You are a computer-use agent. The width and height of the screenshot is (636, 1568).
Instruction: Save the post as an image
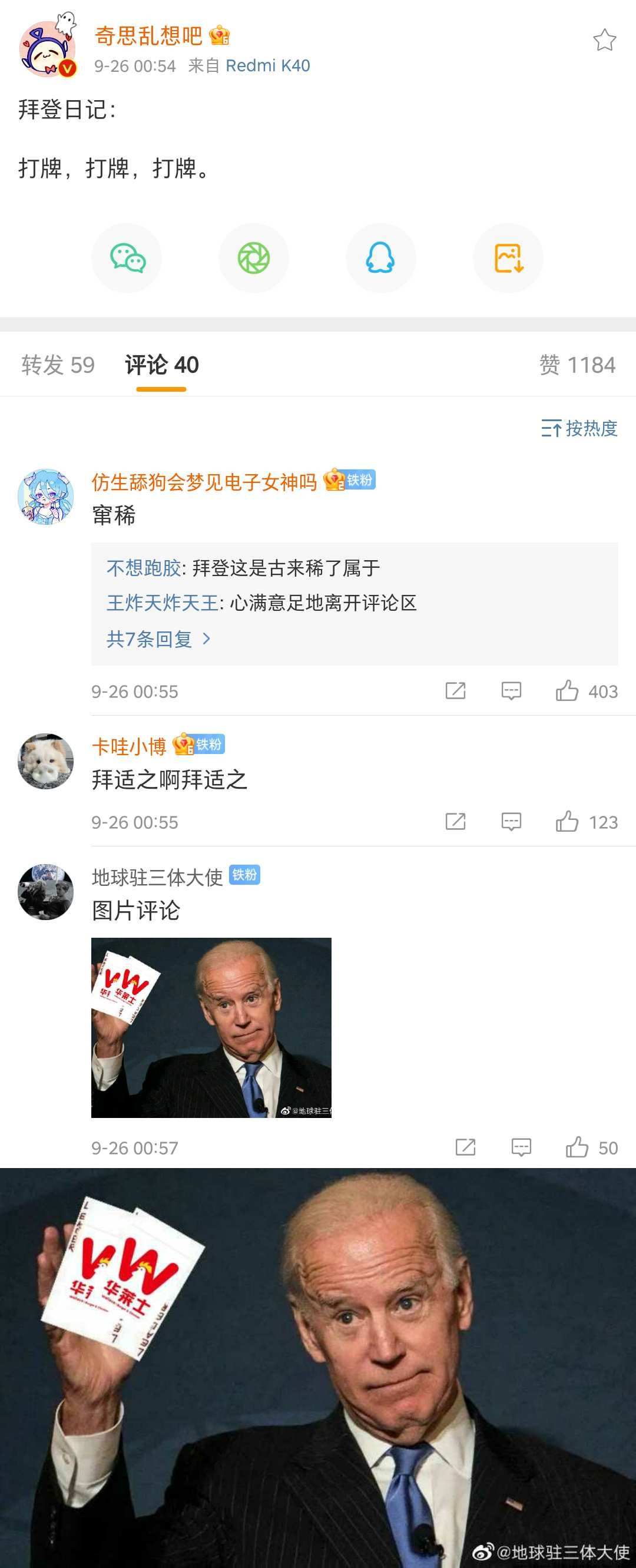(x=508, y=258)
